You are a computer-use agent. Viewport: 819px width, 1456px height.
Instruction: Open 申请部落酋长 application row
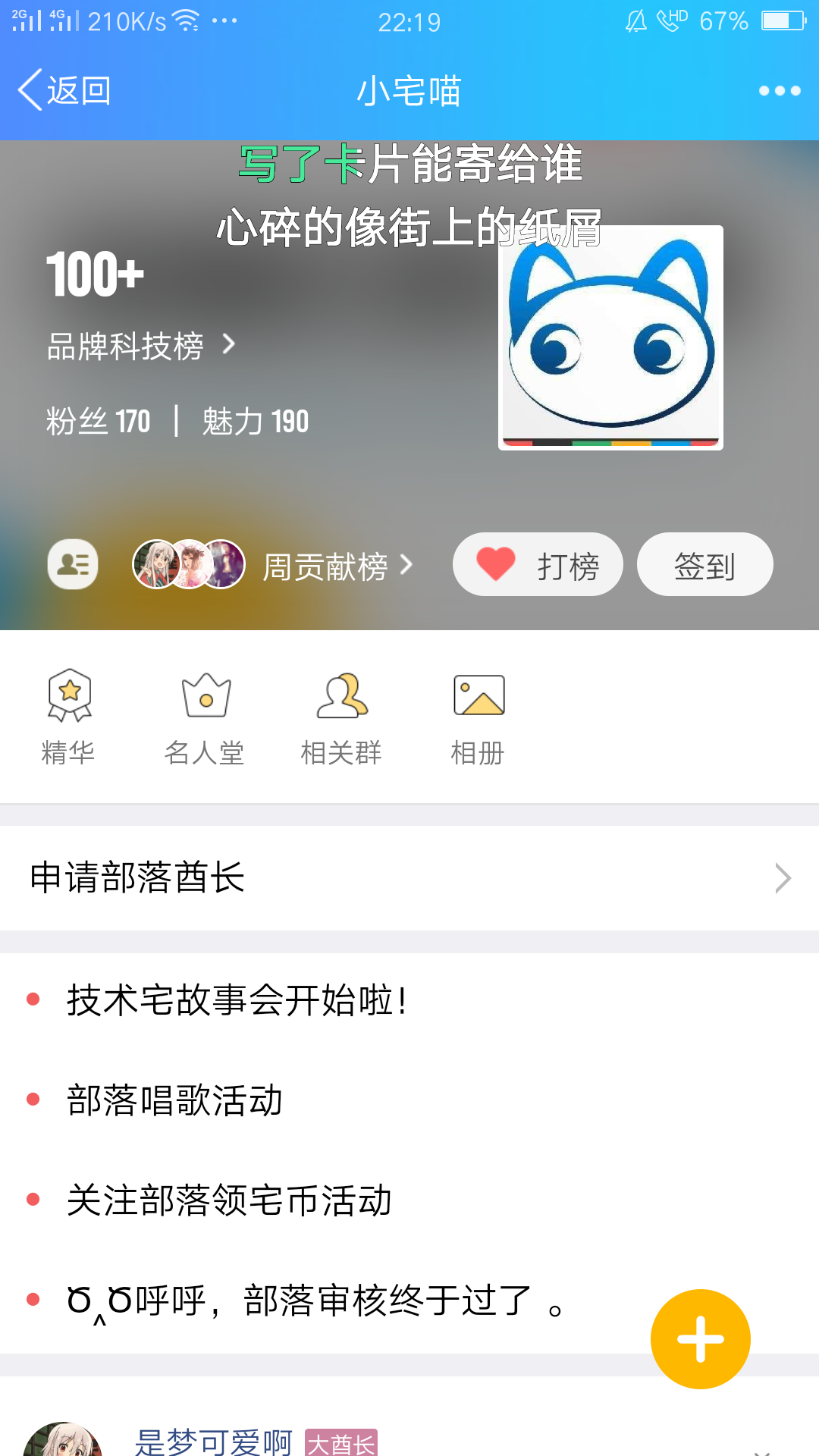(409, 878)
